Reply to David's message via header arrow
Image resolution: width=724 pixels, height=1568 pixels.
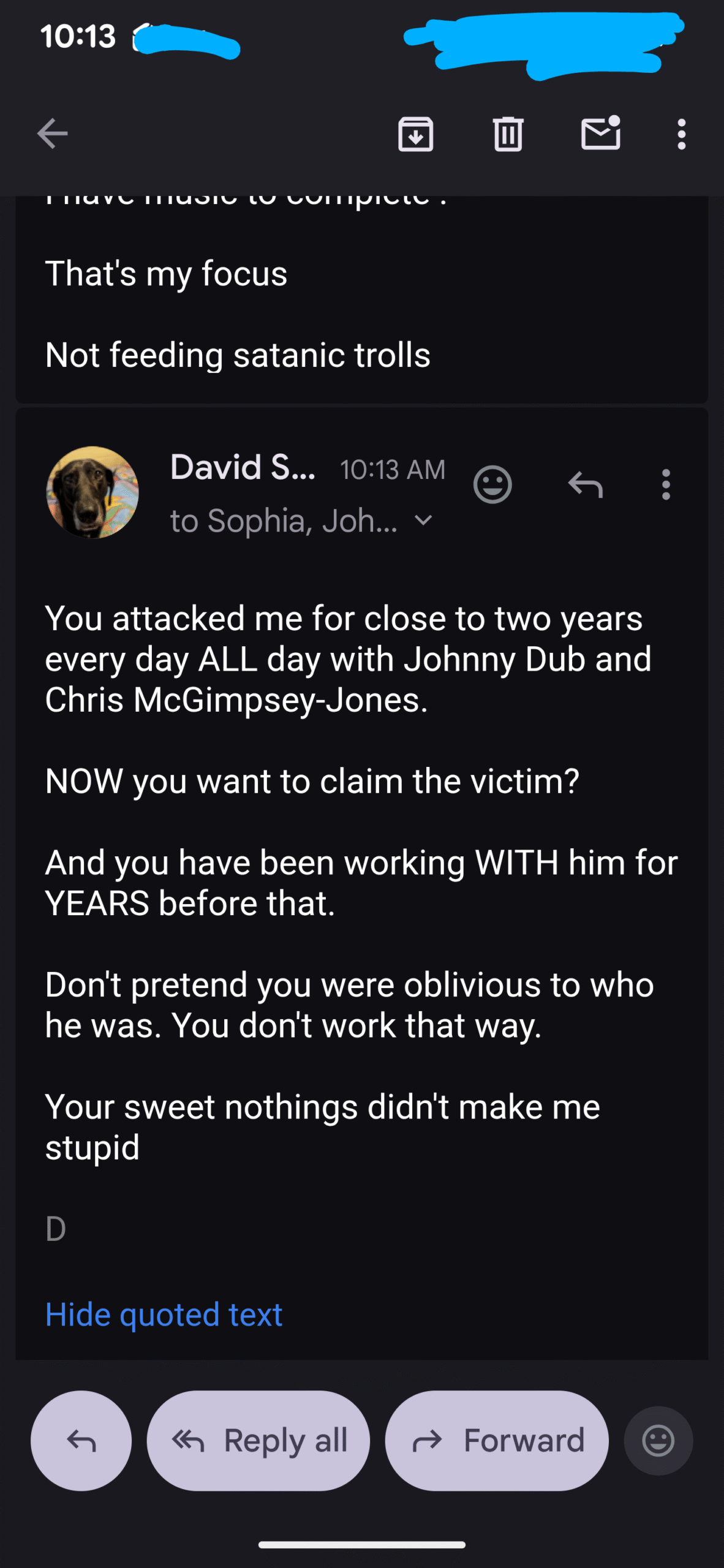click(x=585, y=485)
